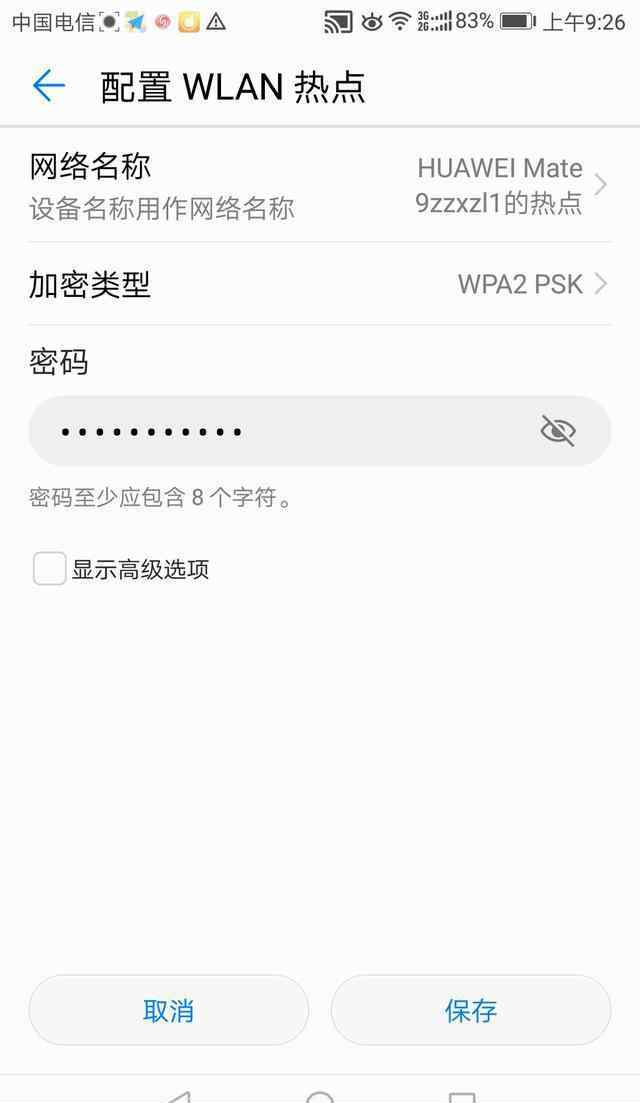Open the 网络名称 network name setting
Screen dimensions: 640x1103
click(320, 186)
